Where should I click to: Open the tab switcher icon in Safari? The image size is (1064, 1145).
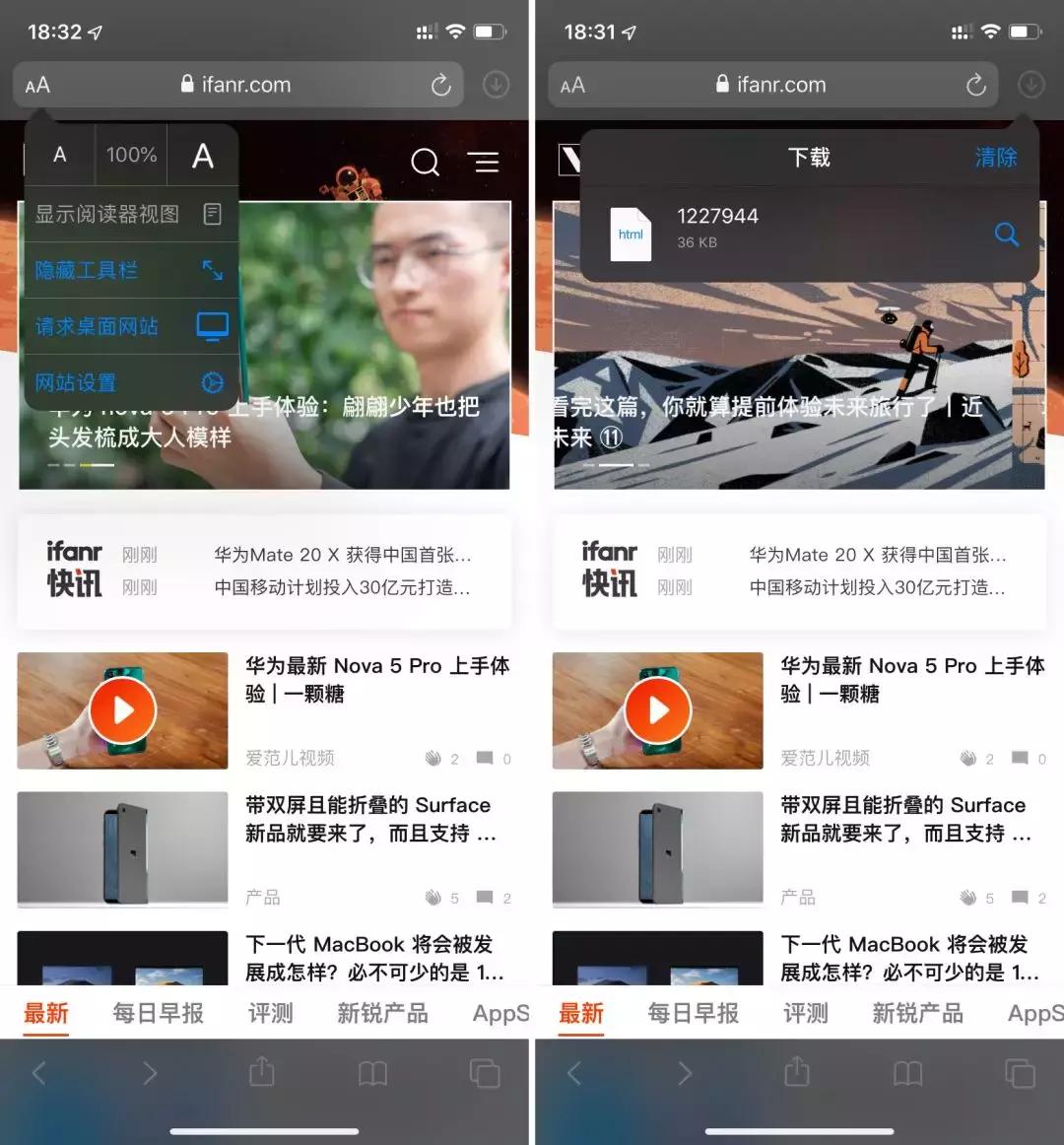(484, 1074)
